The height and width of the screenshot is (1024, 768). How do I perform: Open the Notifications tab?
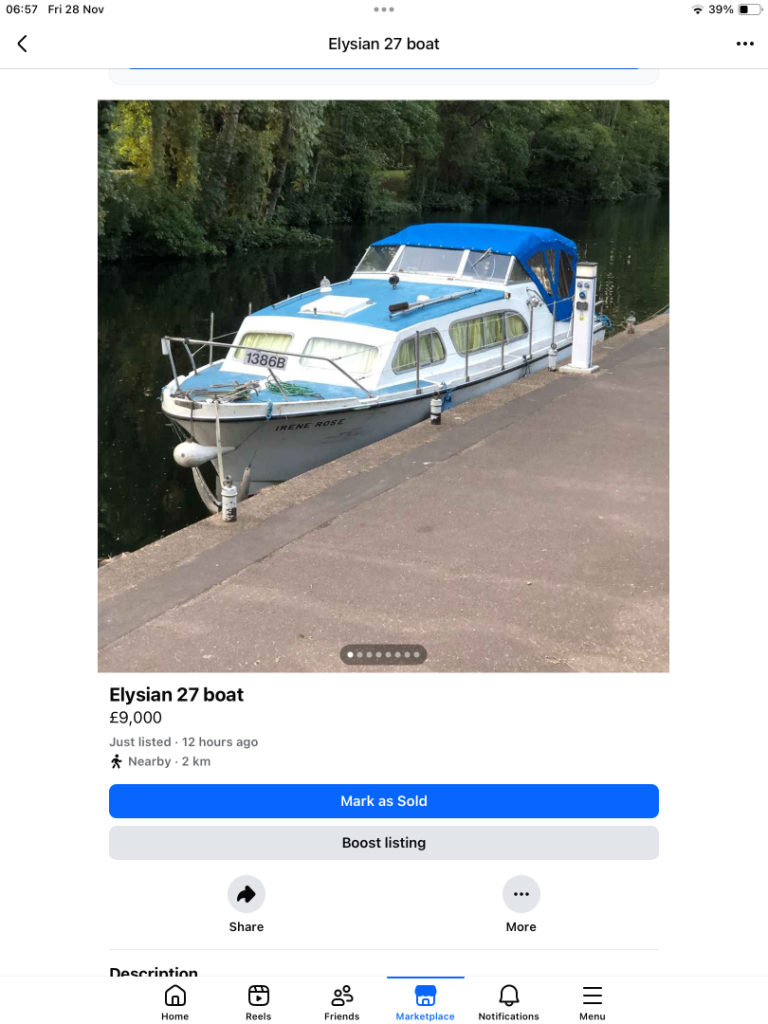point(508,1002)
